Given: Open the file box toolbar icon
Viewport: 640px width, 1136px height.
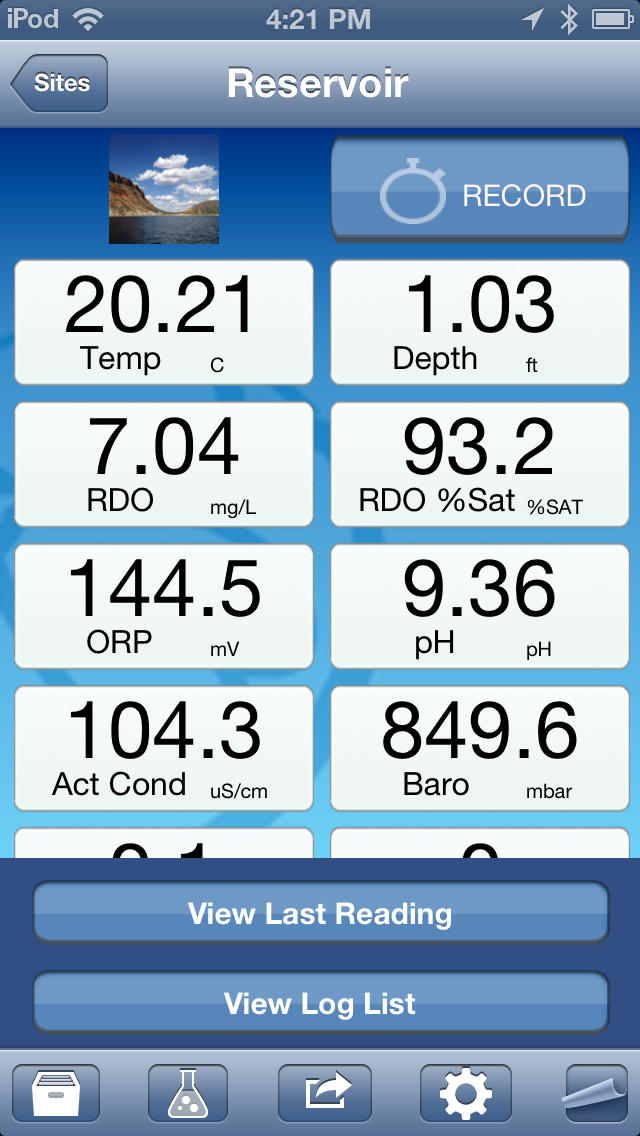Looking at the screenshot, I should click(x=56, y=1093).
